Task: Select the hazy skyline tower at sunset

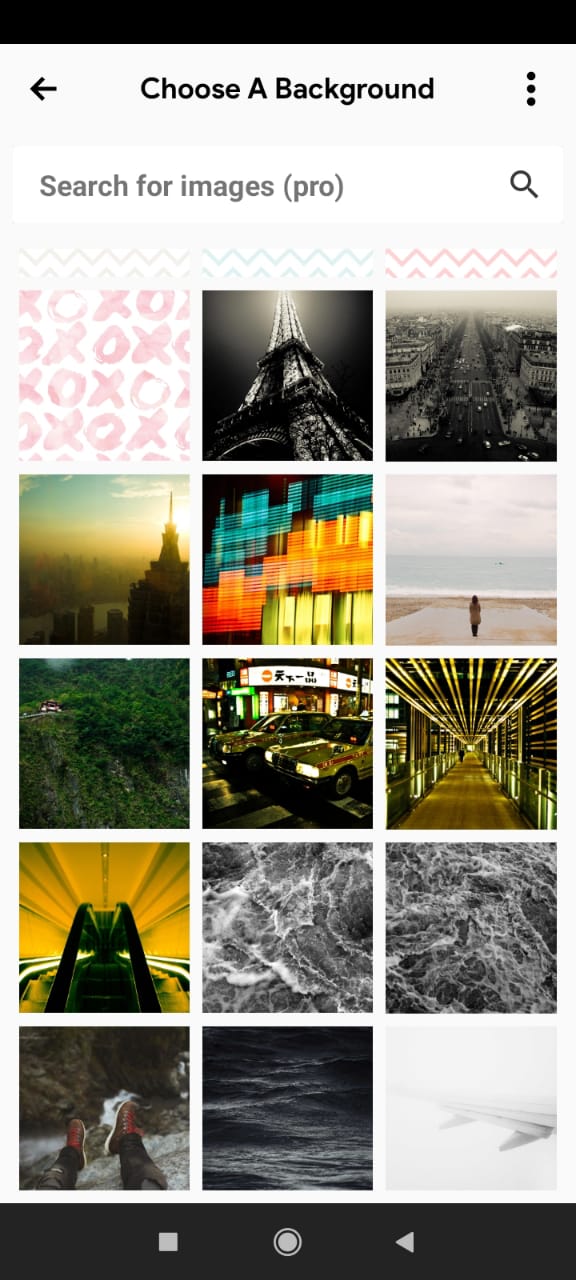Action: 104,560
